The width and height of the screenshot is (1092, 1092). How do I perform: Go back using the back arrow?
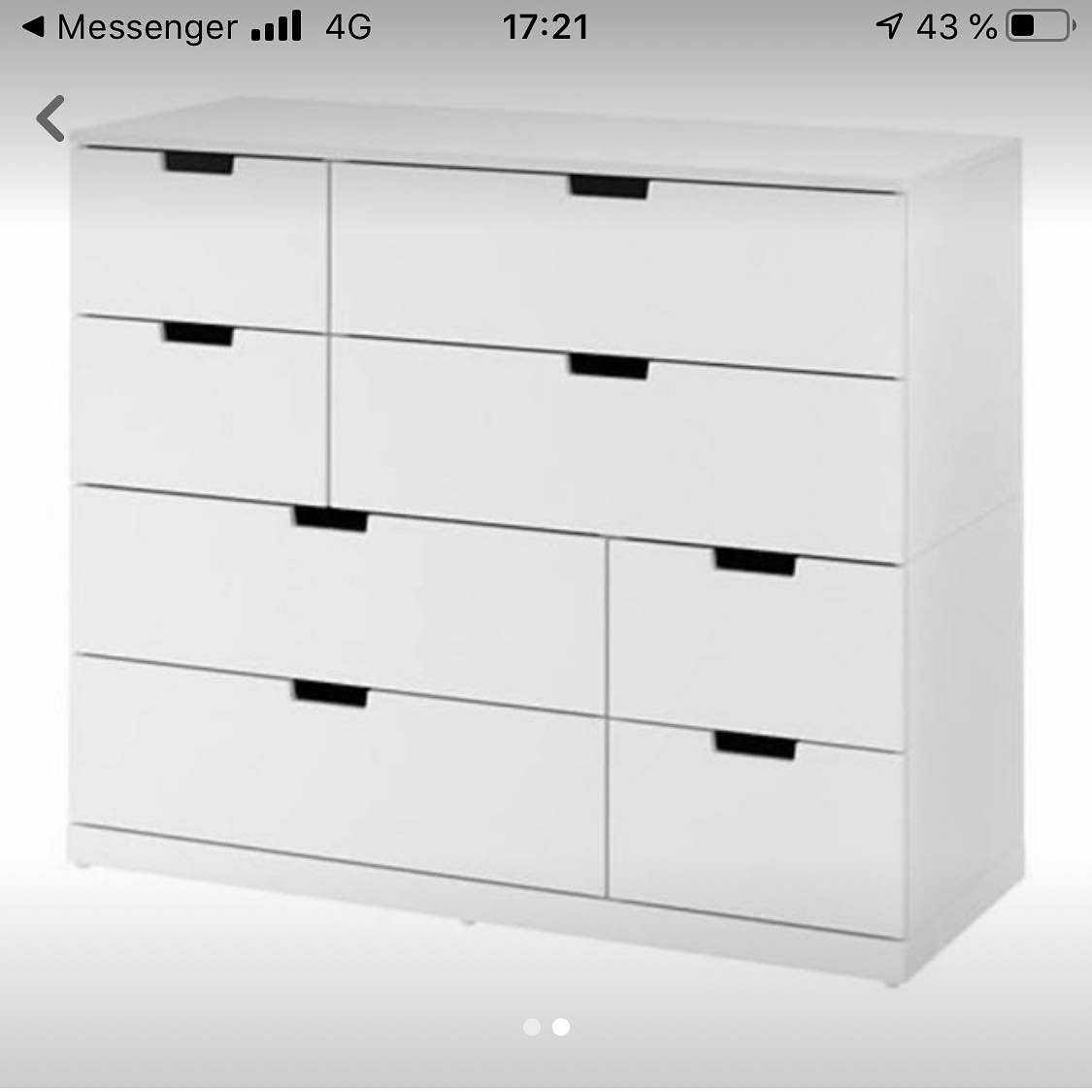[50, 118]
